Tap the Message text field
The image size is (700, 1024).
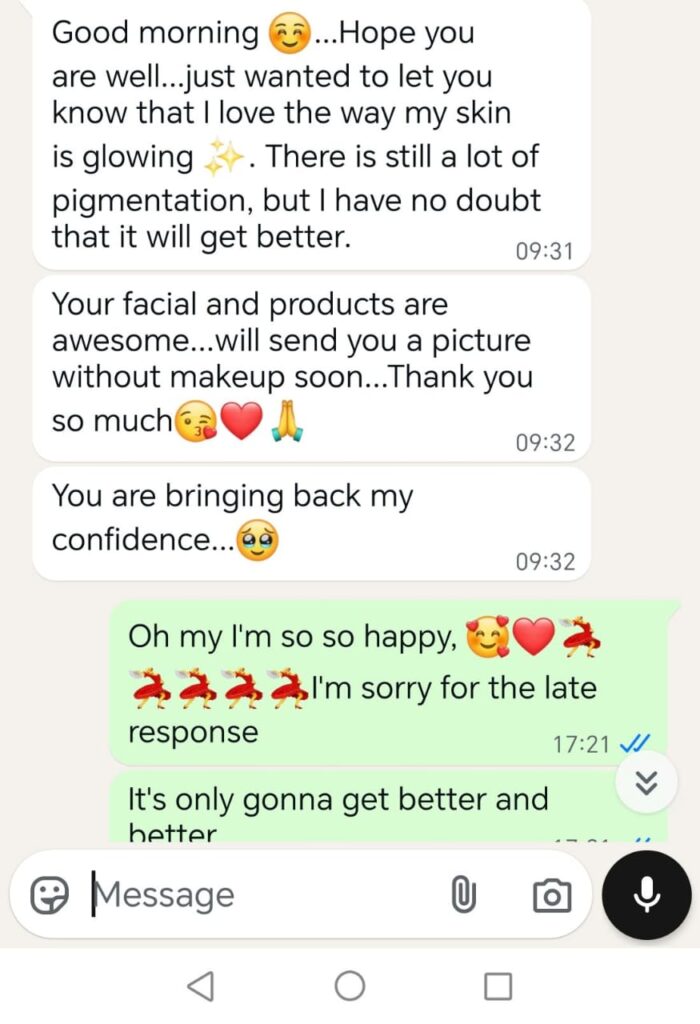pos(260,894)
